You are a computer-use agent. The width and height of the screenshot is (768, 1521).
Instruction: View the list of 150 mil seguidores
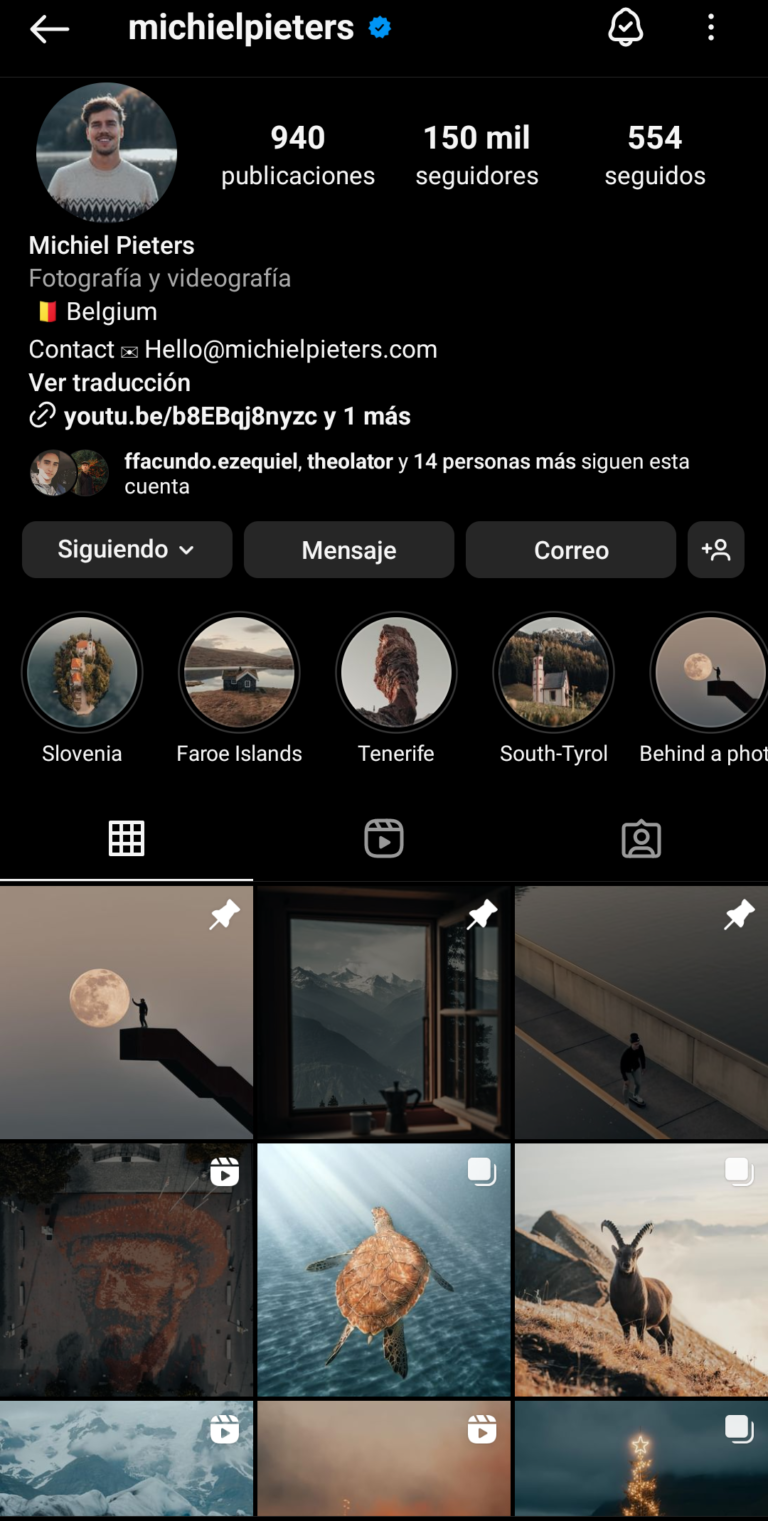tap(477, 155)
